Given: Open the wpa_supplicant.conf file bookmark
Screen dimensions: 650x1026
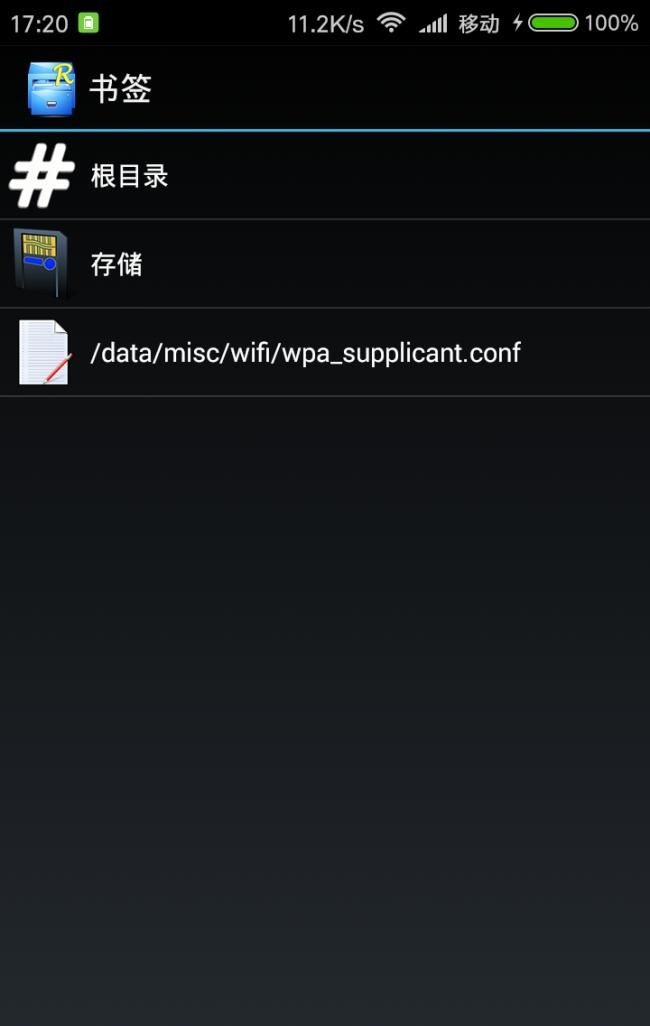Looking at the screenshot, I should (x=305, y=352).
